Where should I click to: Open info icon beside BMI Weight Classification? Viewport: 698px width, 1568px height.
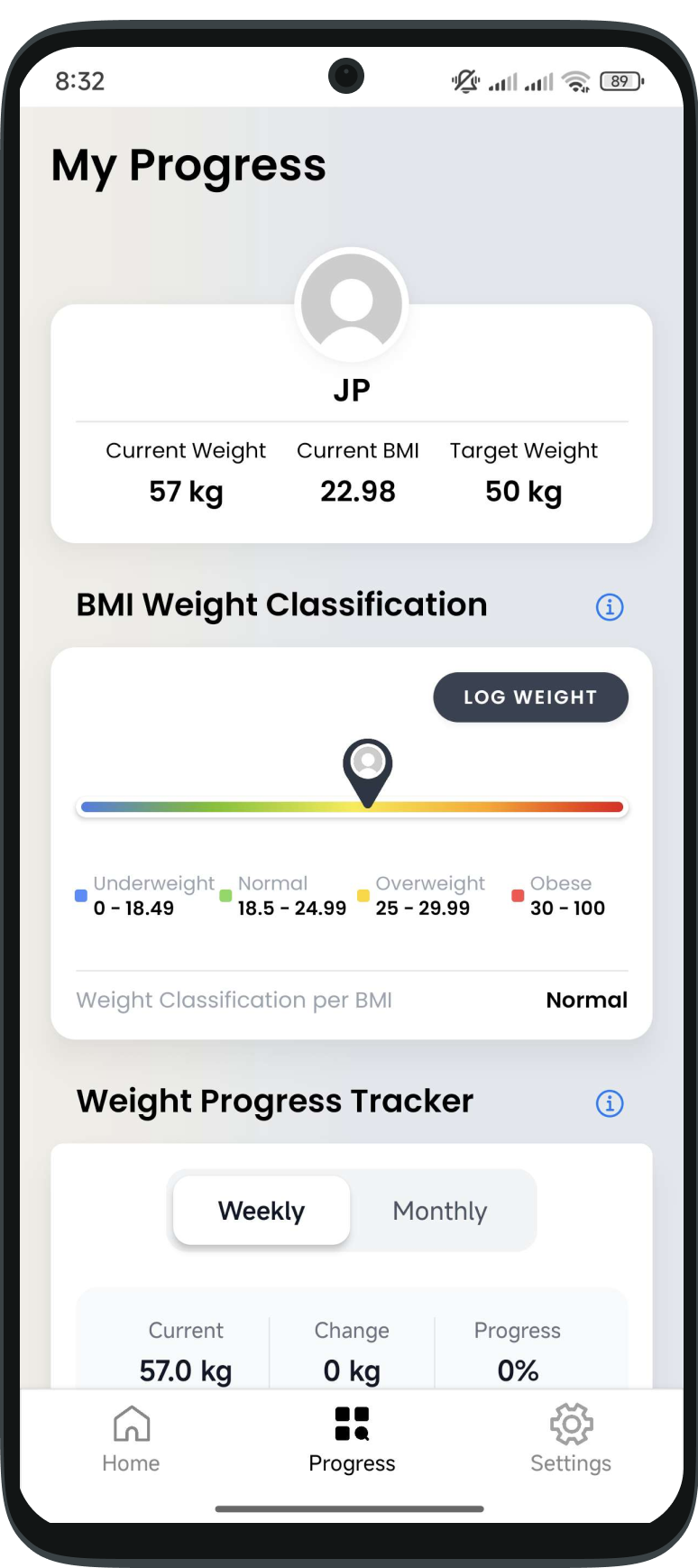click(610, 607)
